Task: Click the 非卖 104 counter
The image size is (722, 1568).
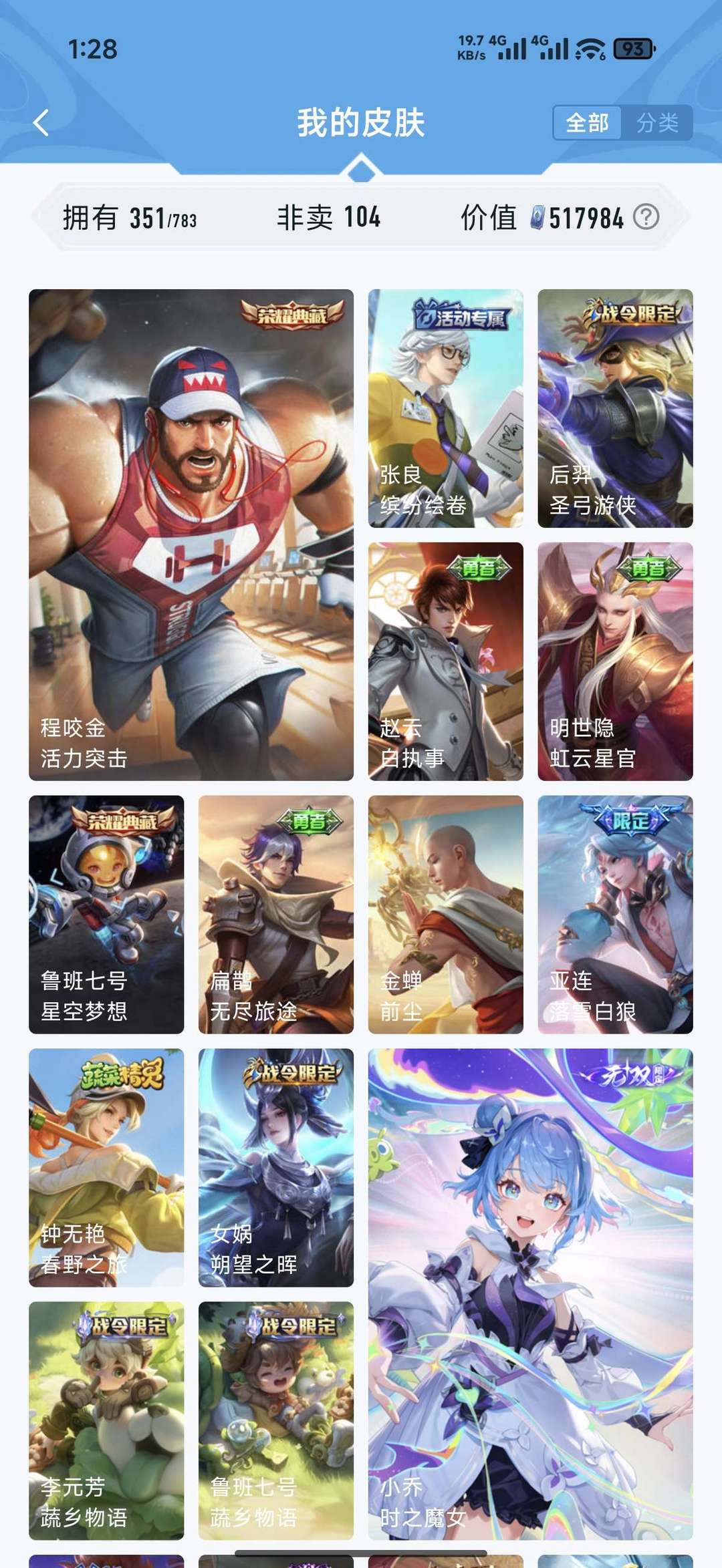Action: (x=327, y=216)
